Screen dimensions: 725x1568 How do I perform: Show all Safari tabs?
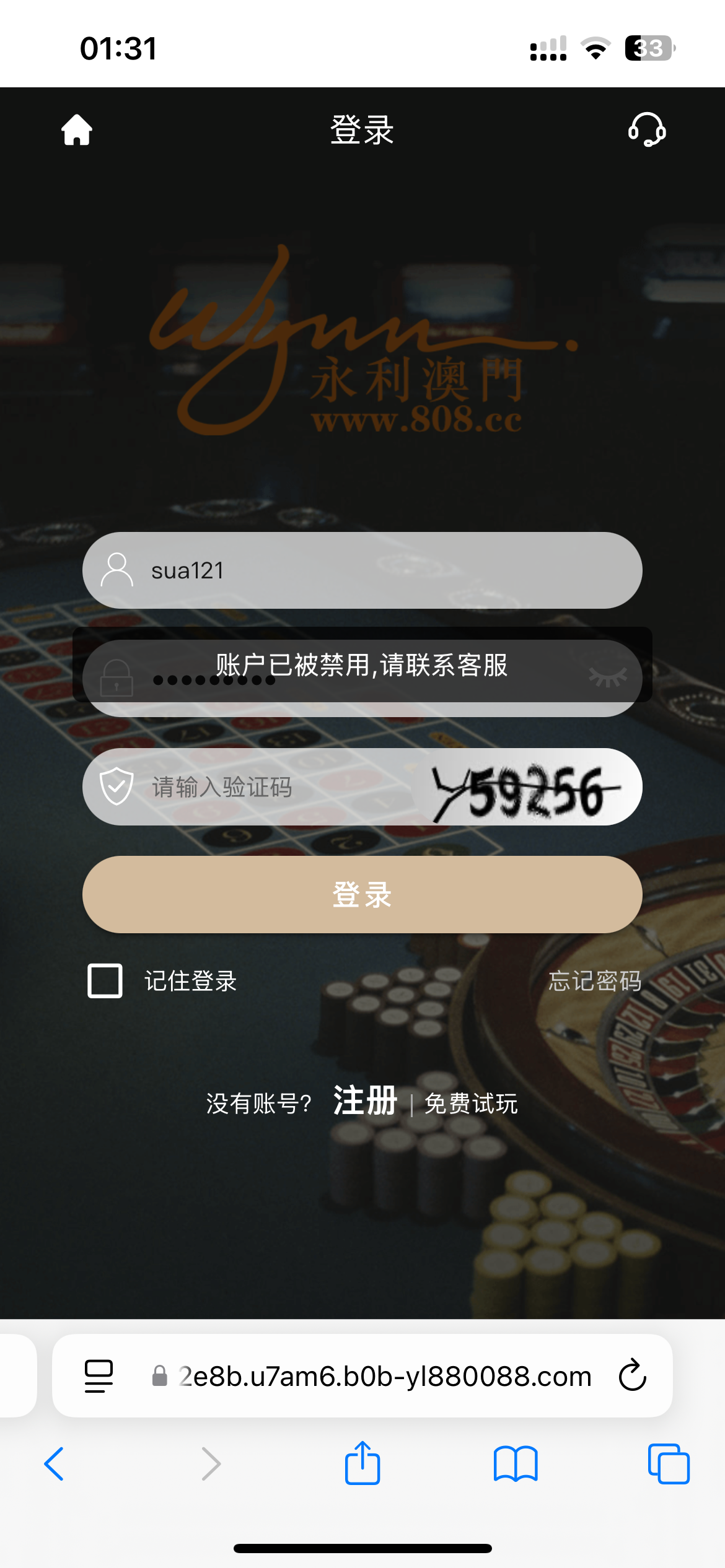pyautogui.click(x=669, y=1464)
